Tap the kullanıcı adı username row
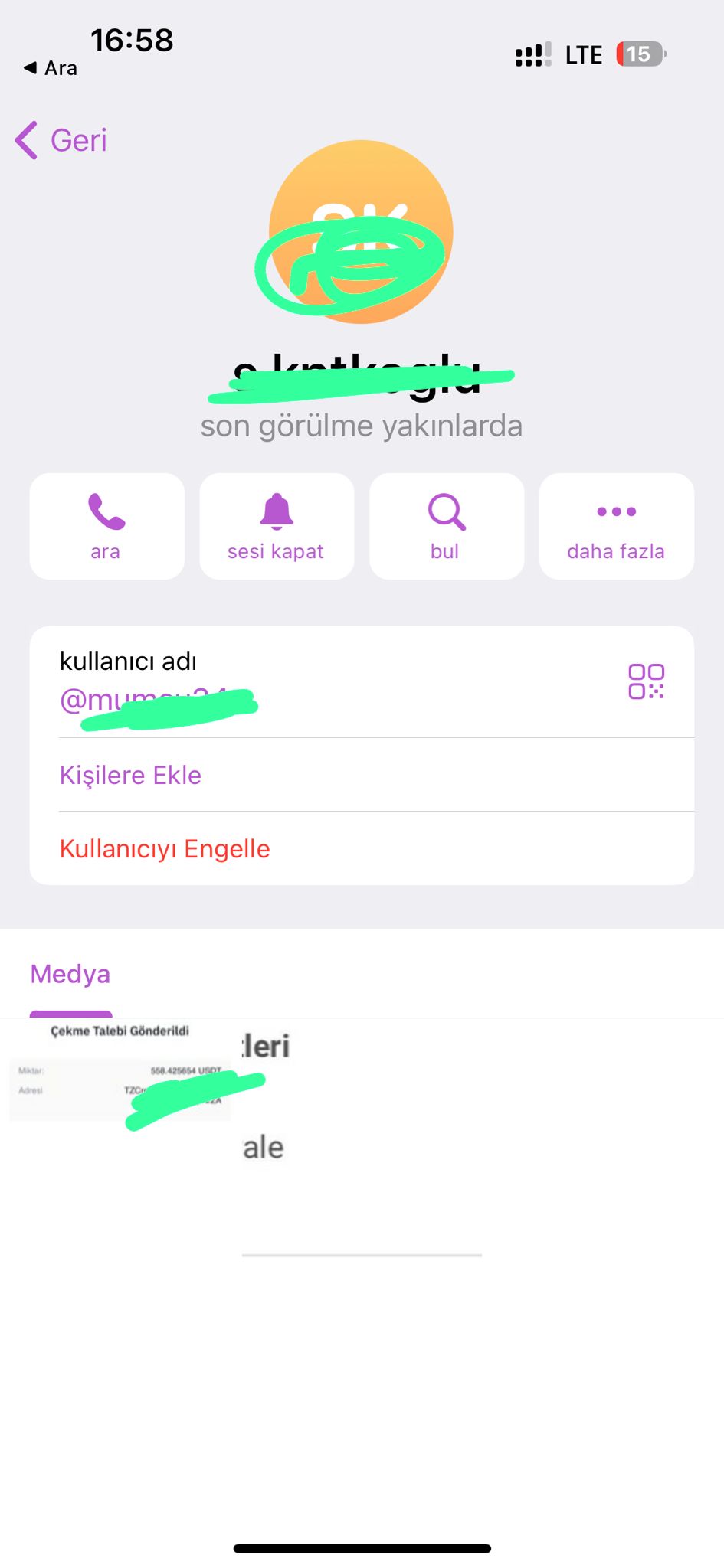 click(362, 681)
